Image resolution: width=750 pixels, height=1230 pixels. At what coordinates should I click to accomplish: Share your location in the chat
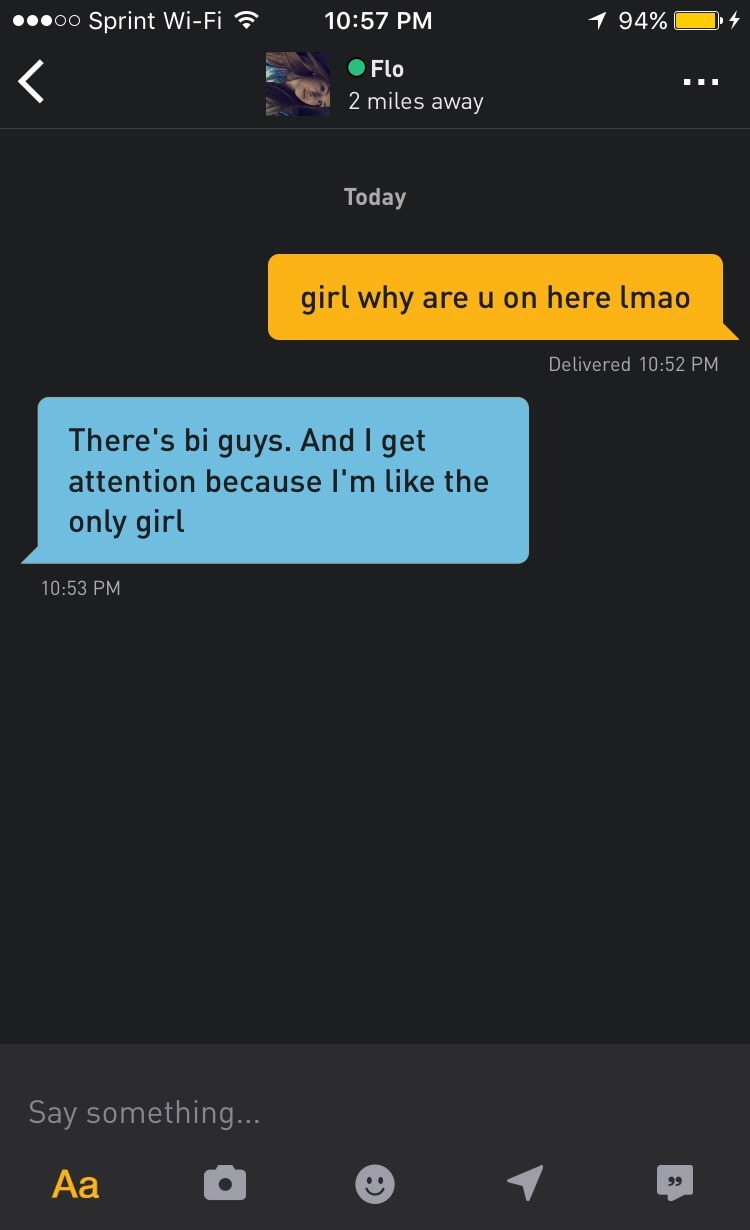click(525, 1183)
